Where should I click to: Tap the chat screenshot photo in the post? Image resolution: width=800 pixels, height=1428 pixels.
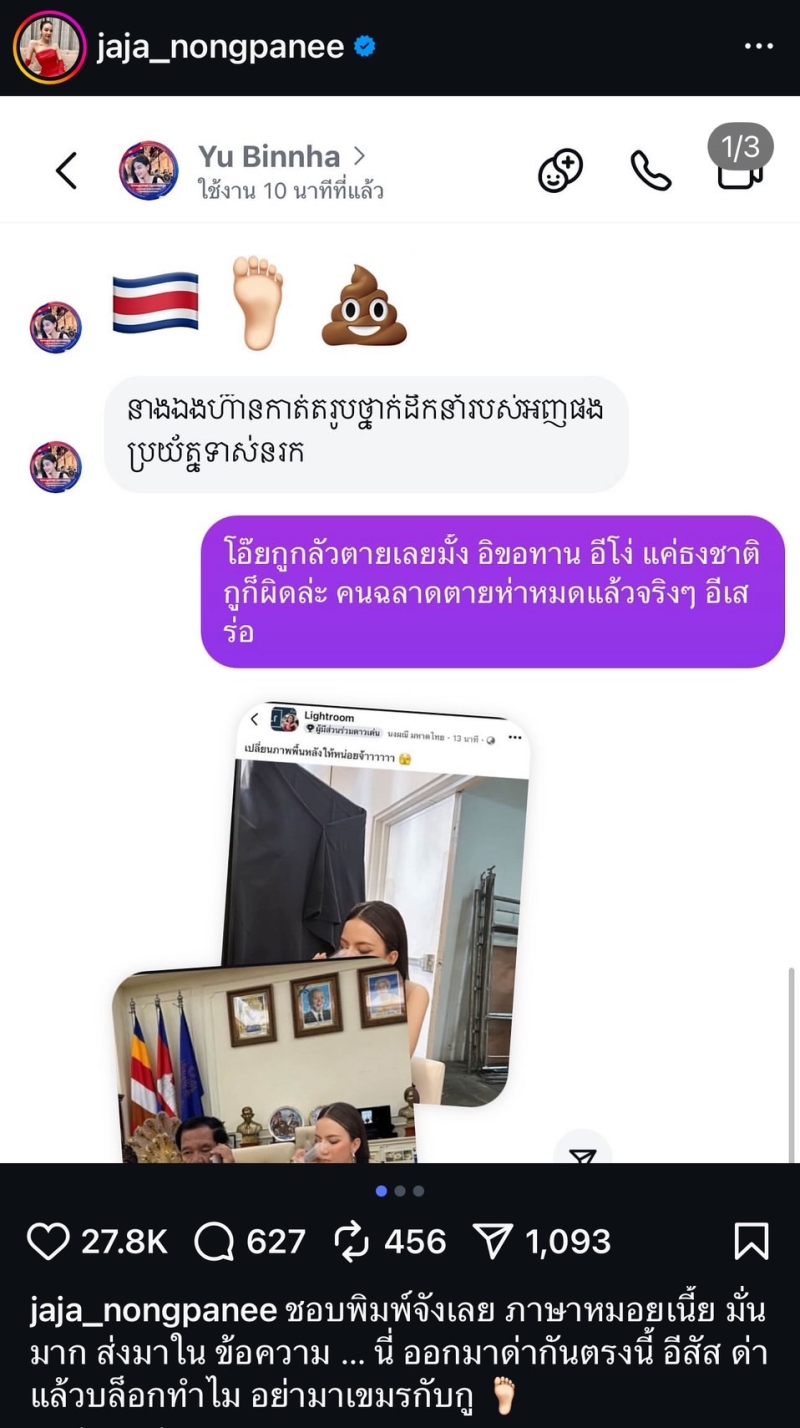tap(400, 630)
